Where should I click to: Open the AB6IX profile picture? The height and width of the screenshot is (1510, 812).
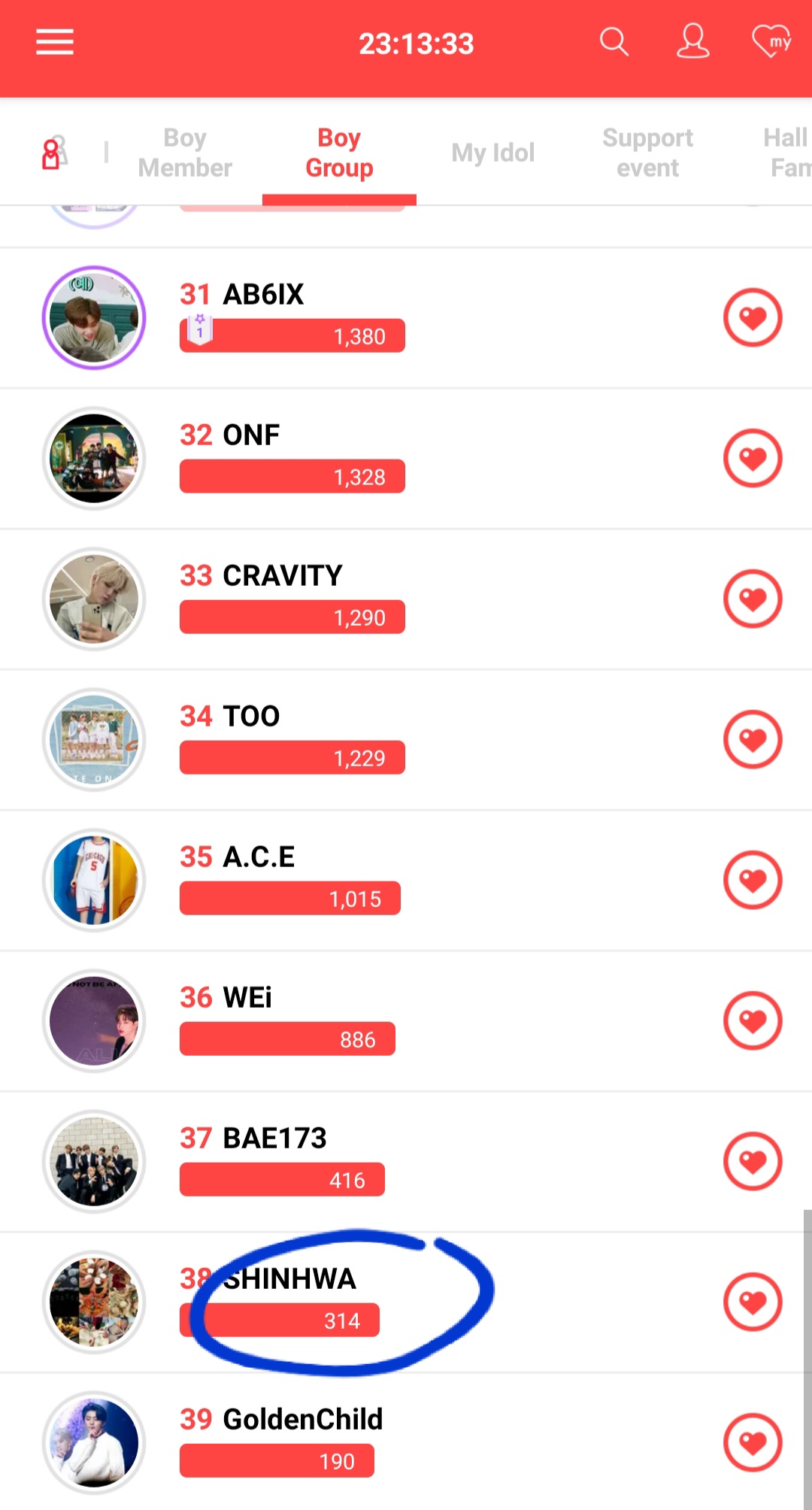94,317
